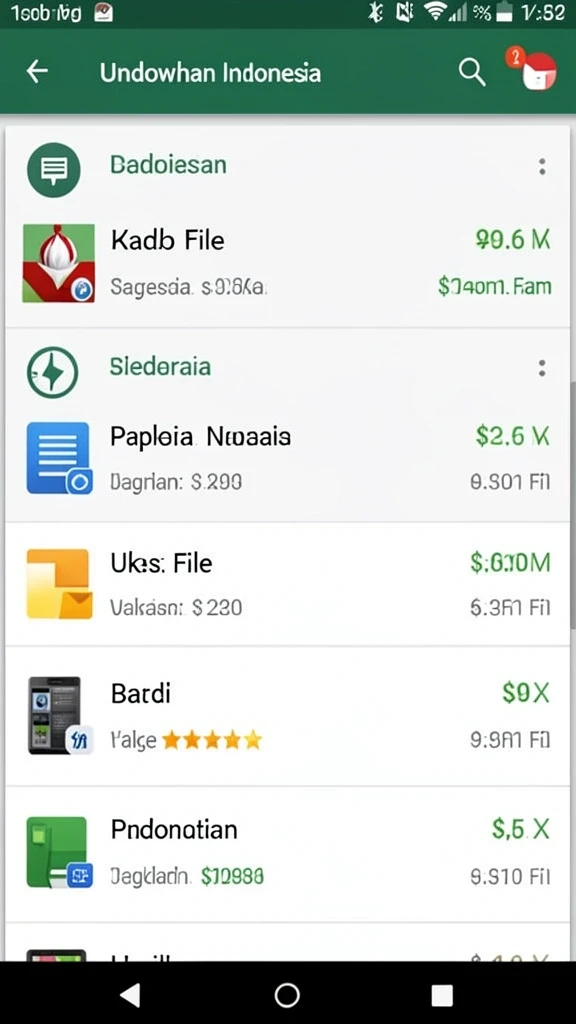Open overflow menu for Slederaia section

coord(542,368)
